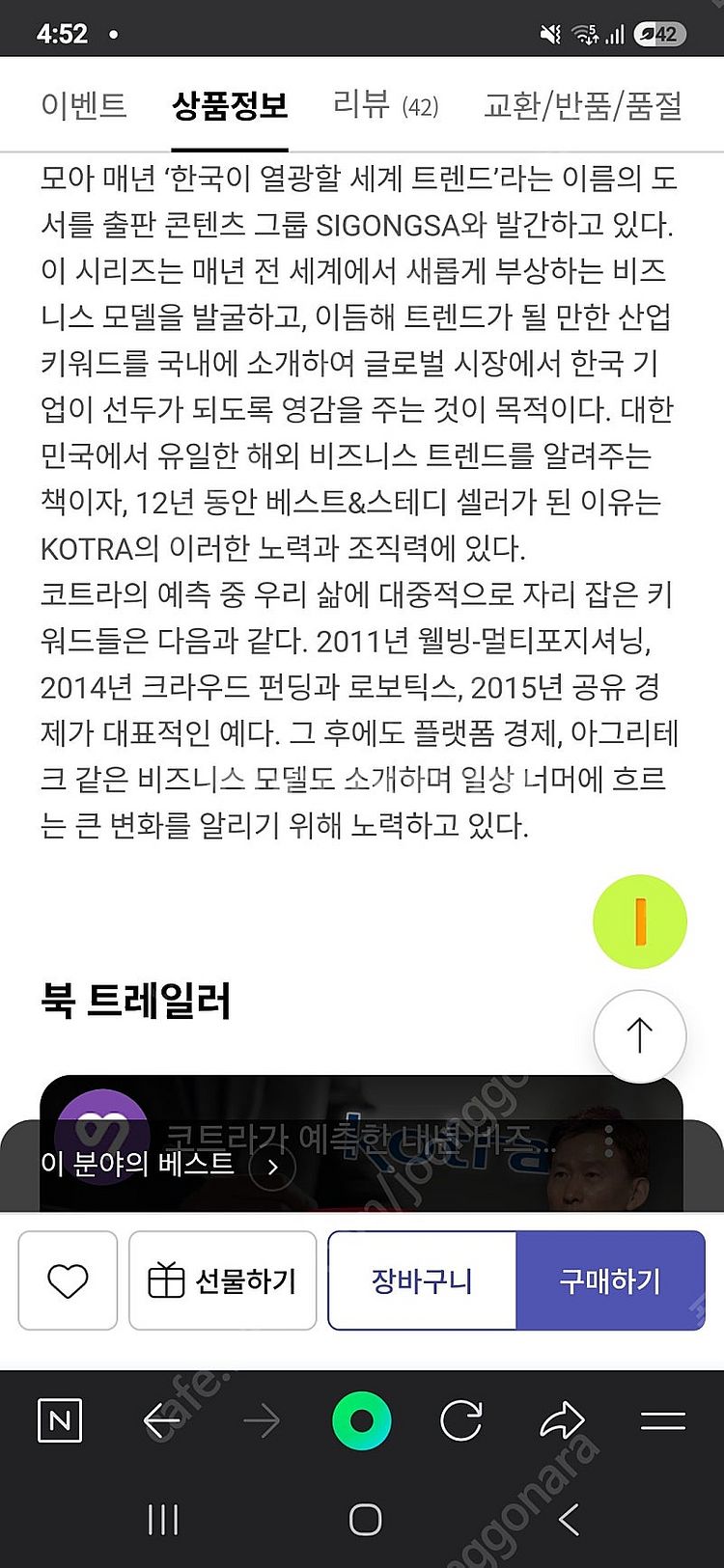Viewport: 724px width, 1568px height.
Task: Add the book to wishlist with the heart
Action: click(68, 1280)
